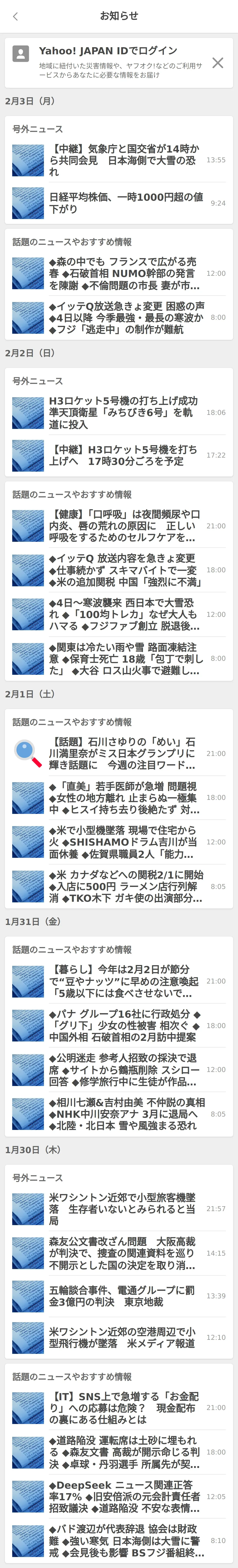The image size is (238, 1568).
Task: Go back from the お知らせ screen
Action: point(15,16)
